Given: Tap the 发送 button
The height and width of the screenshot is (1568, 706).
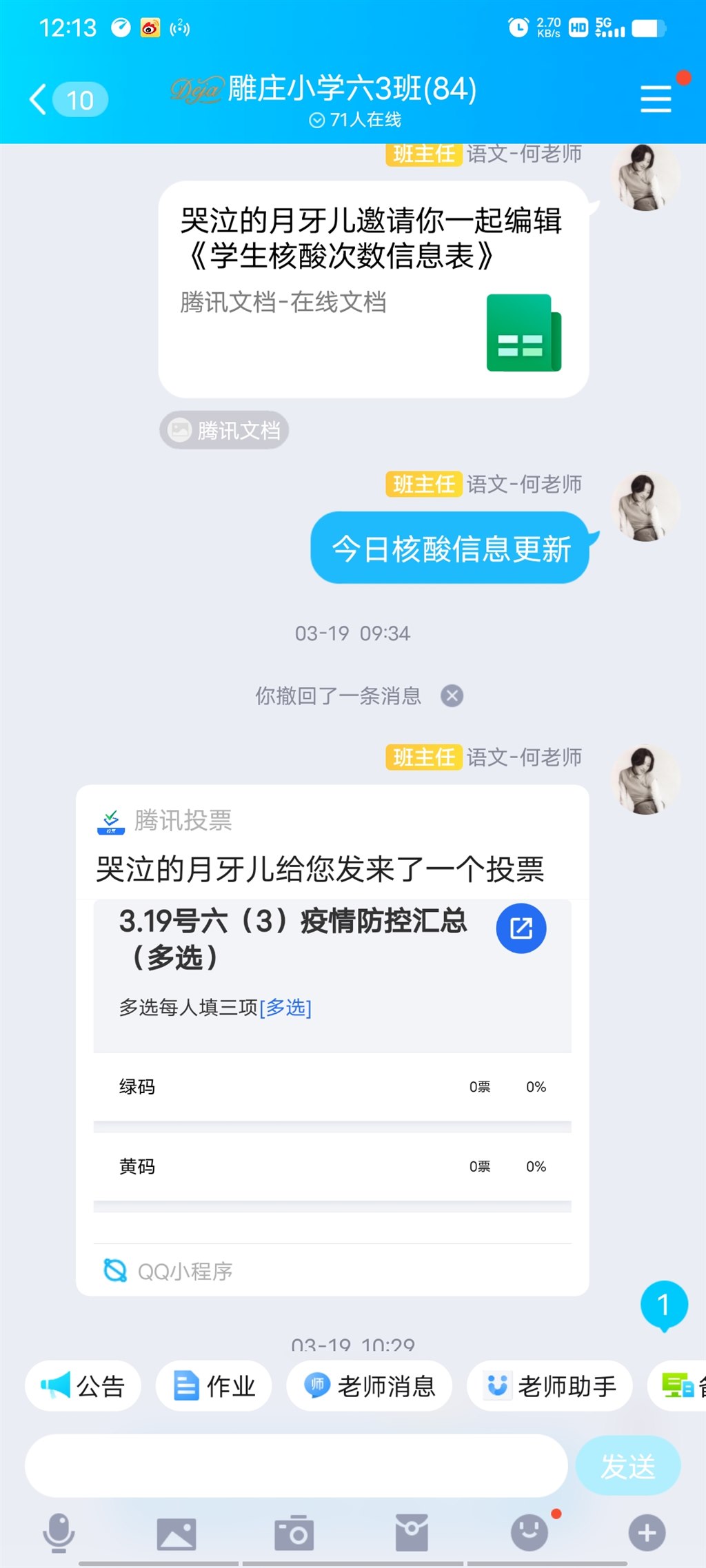Looking at the screenshot, I should (627, 1466).
